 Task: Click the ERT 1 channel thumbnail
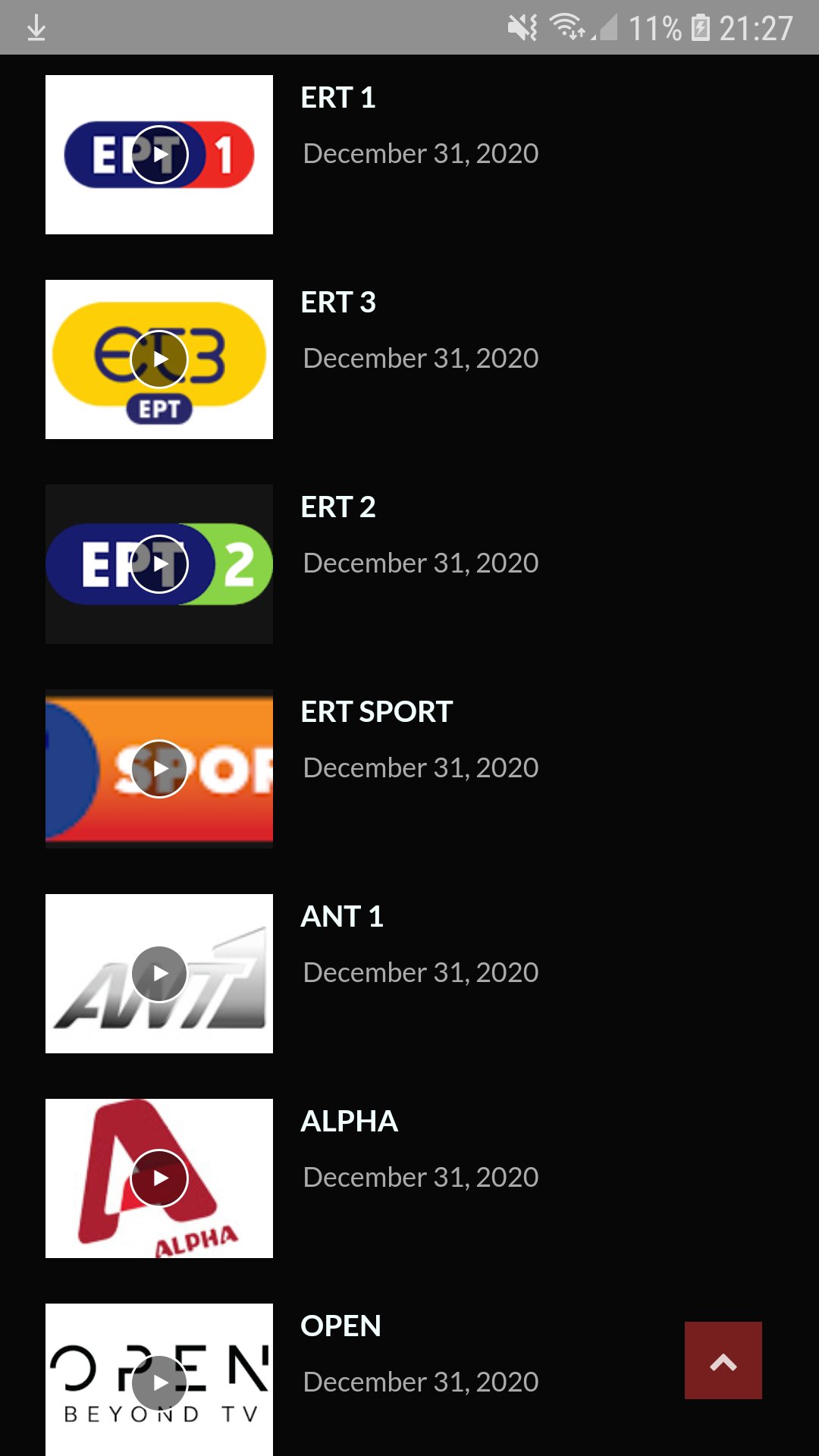pyautogui.click(x=159, y=153)
